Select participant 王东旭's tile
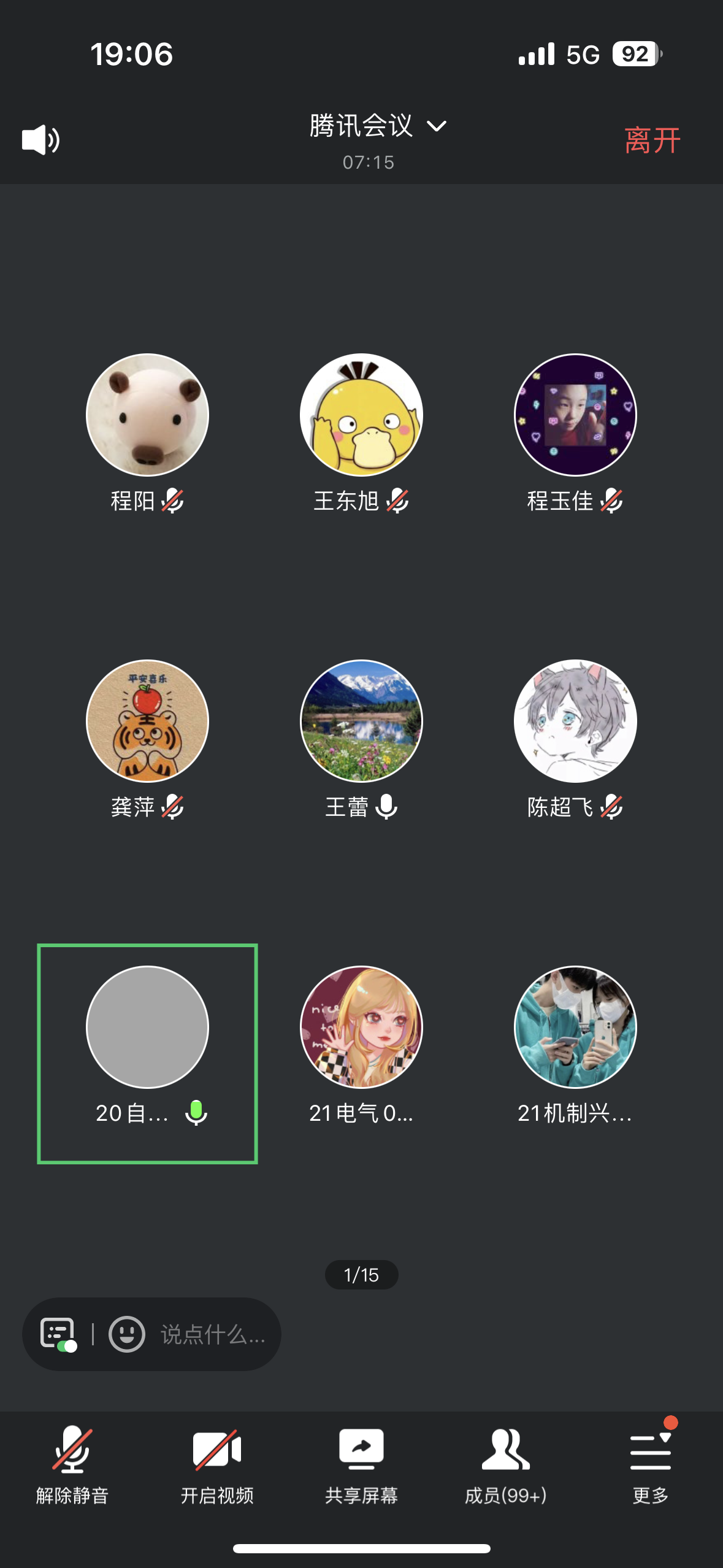Viewport: 723px width, 1568px height. pyautogui.click(x=361, y=415)
